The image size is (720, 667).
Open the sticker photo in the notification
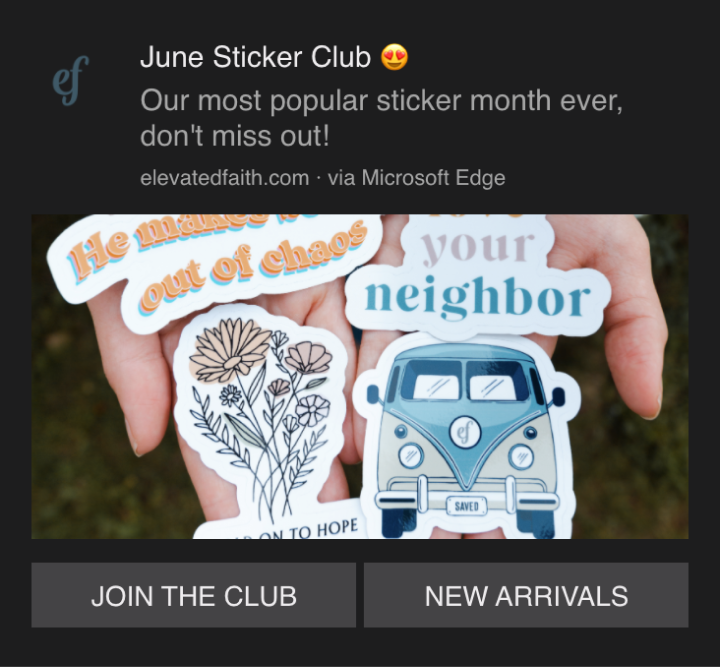click(x=360, y=376)
